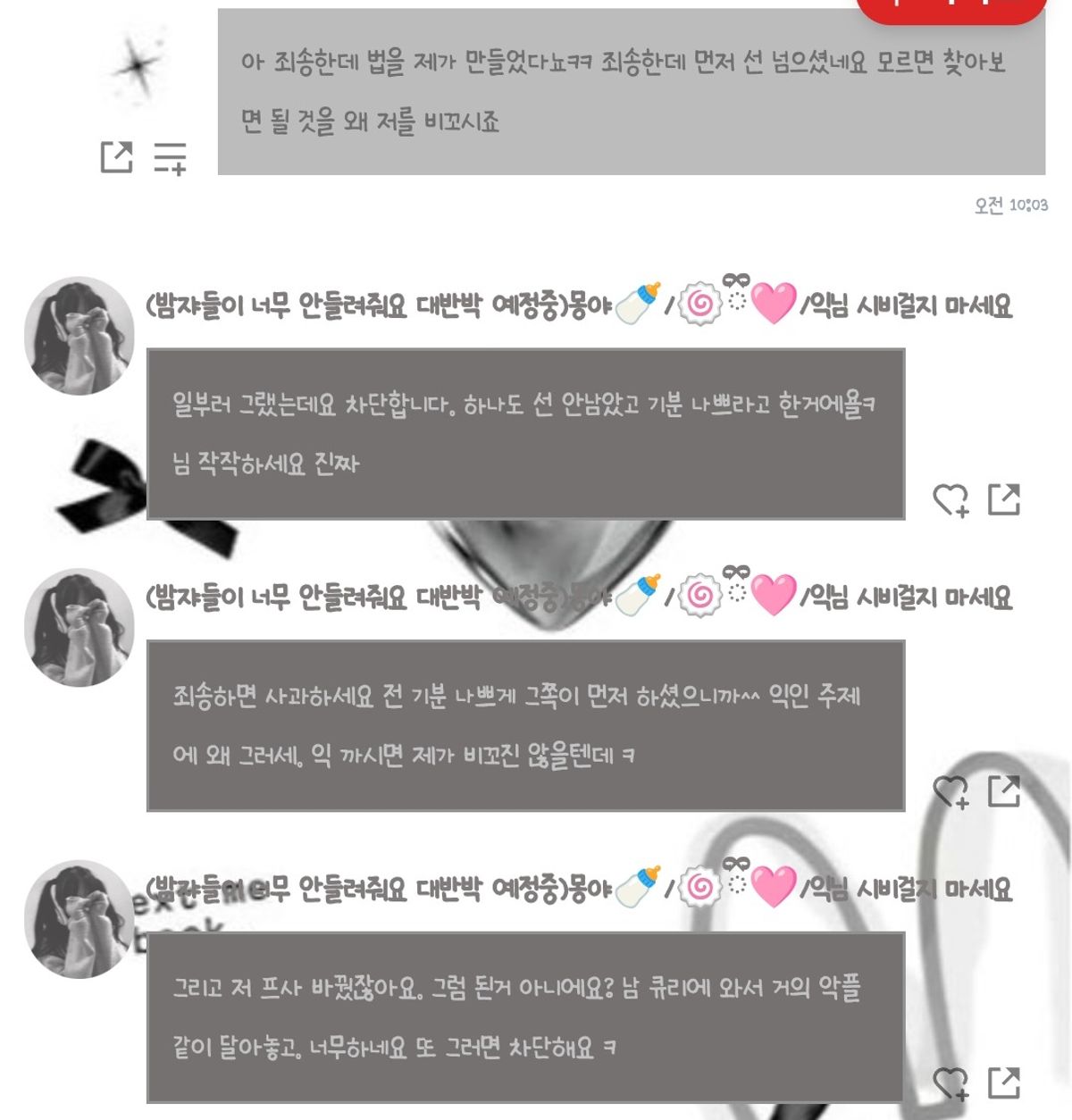Add heart reaction to "죄송하면 사과하세요" message

pos(951,791)
